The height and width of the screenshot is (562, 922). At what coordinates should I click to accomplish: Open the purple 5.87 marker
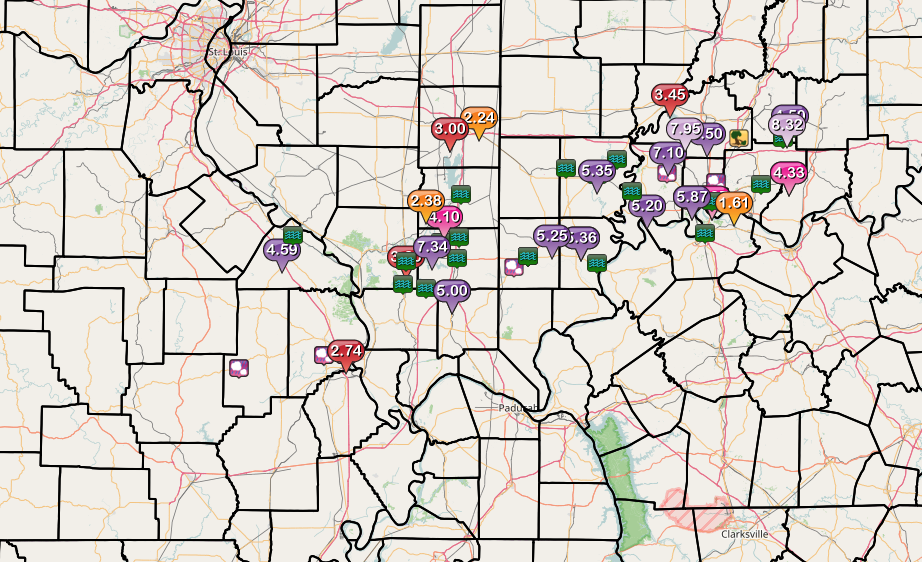(691, 198)
